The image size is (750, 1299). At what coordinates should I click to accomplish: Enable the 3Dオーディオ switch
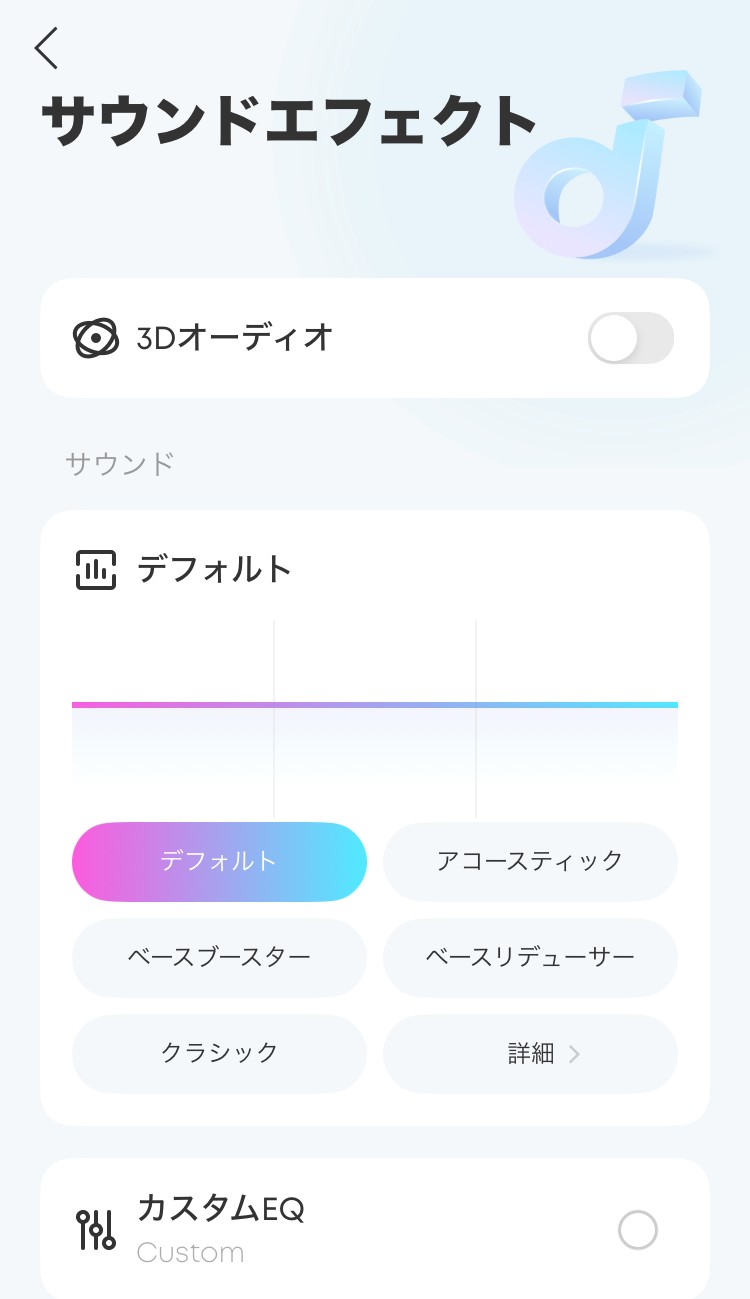click(x=630, y=338)
